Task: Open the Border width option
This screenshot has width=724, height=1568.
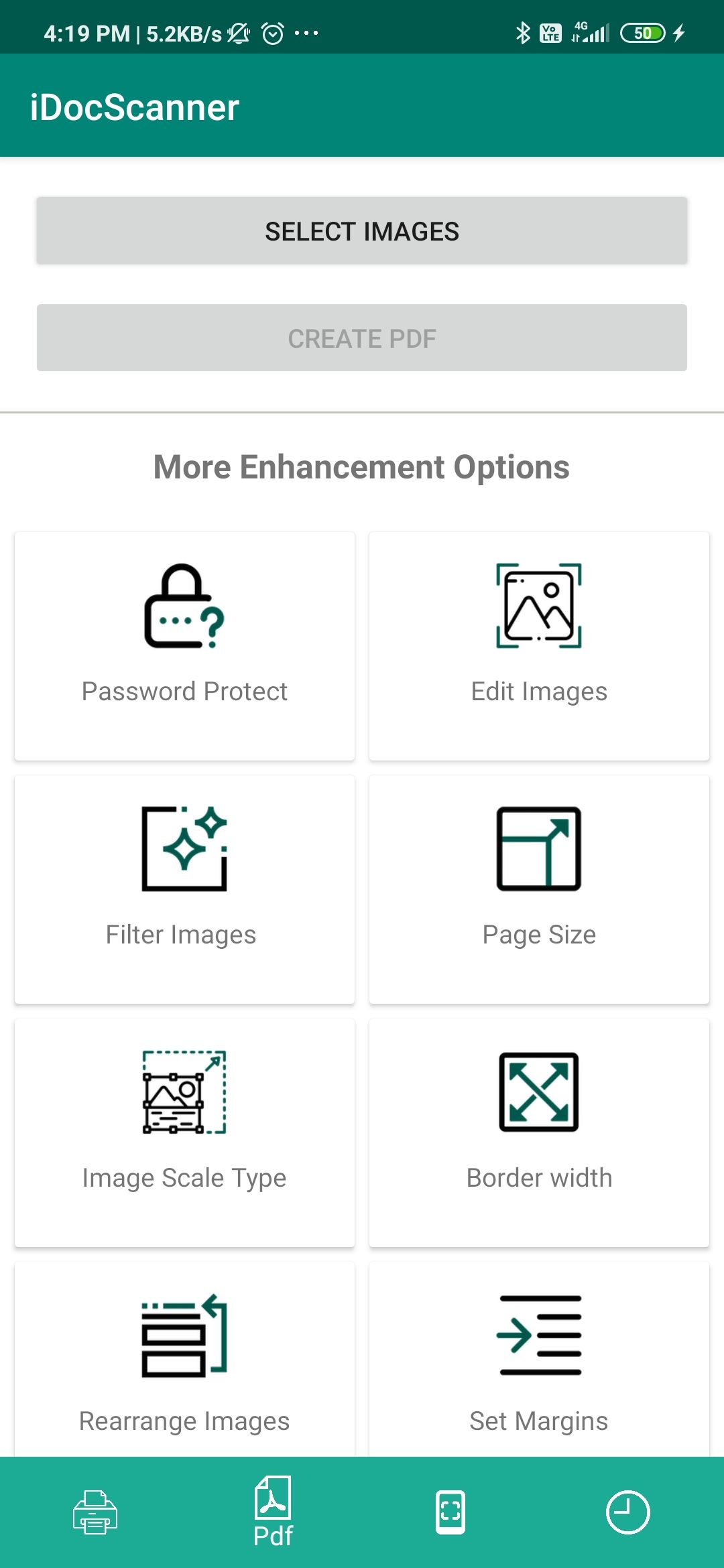Action: click(539, 1132)
